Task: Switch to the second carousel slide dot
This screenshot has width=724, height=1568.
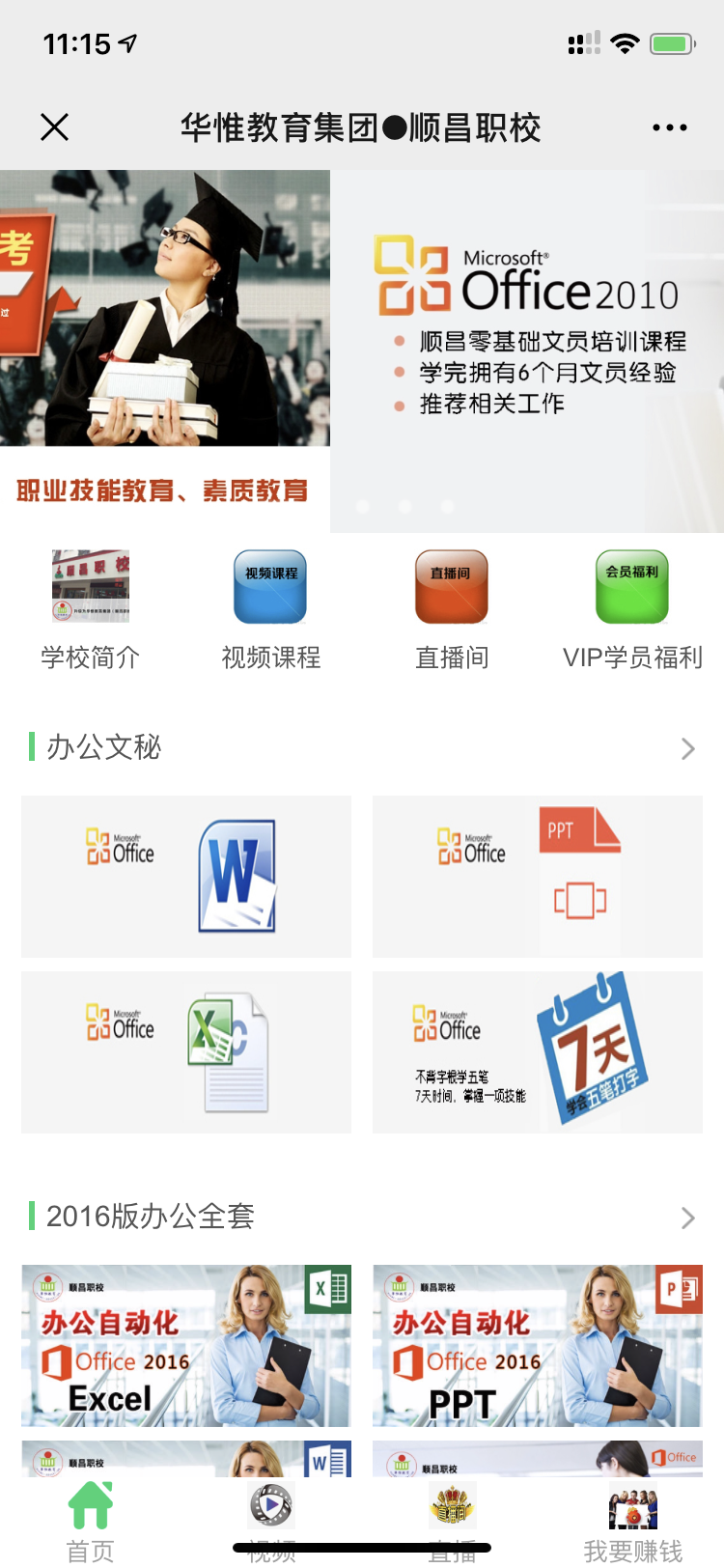Action: [x=404, y=505]
